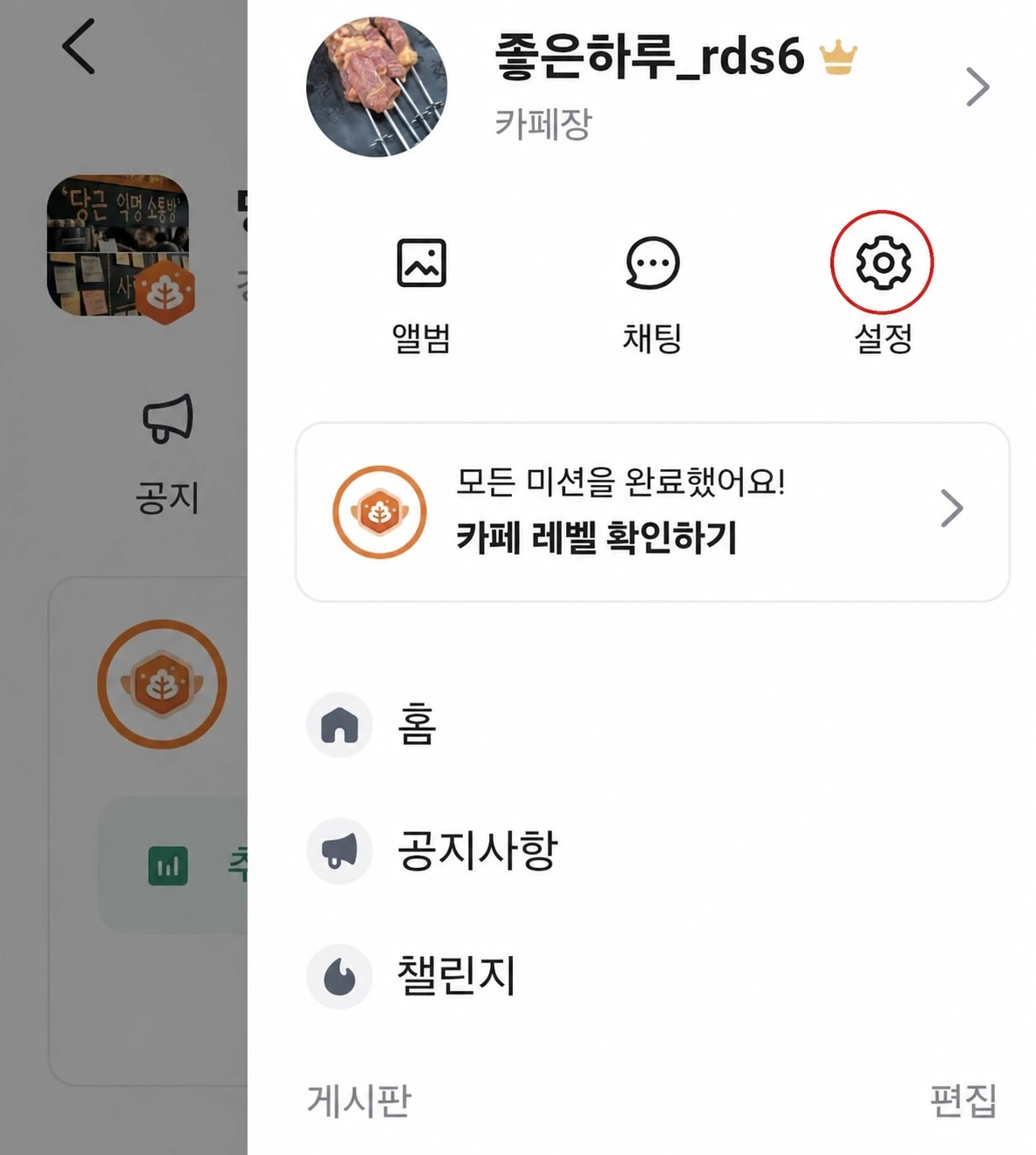Open 챌린지 menu row

[x=652, y=976]
